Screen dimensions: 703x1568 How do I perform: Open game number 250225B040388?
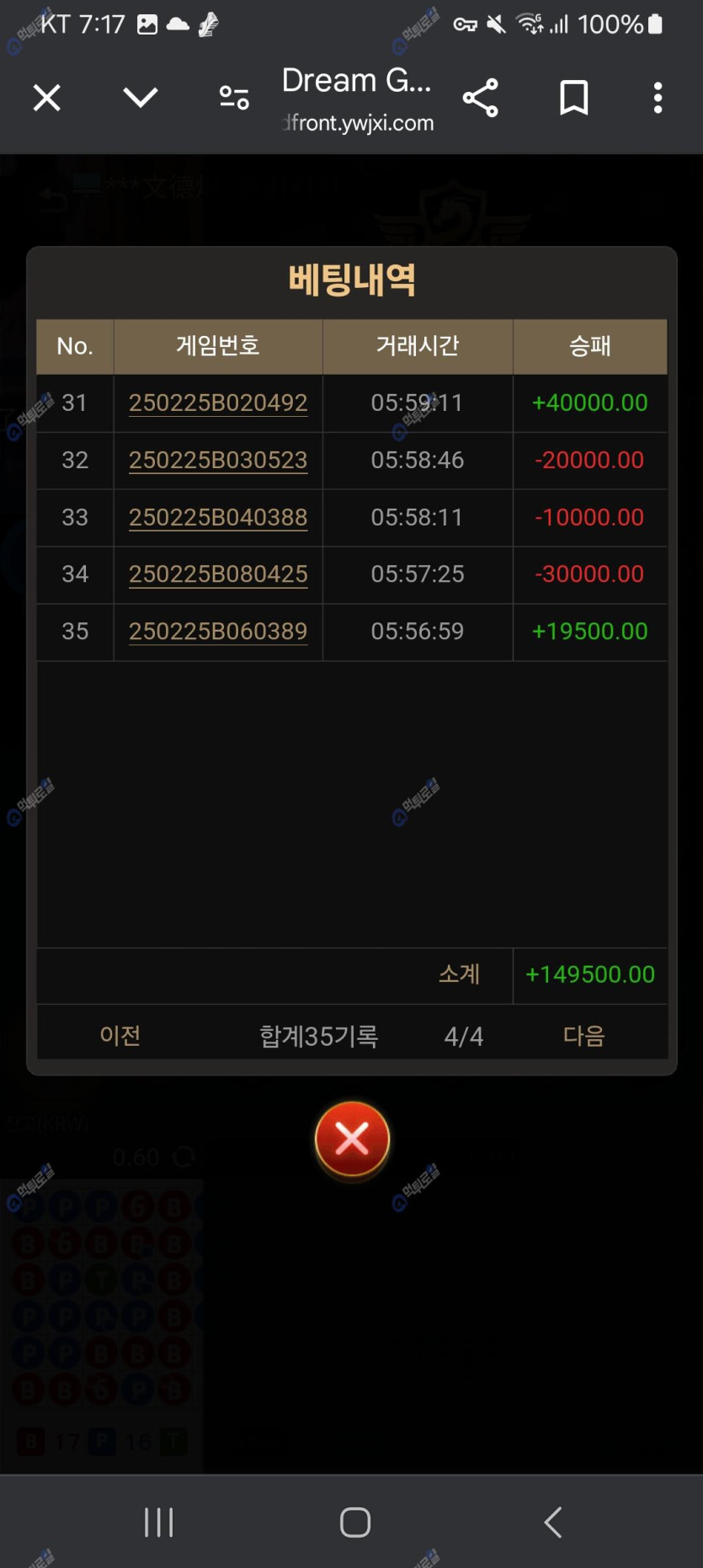218,517
